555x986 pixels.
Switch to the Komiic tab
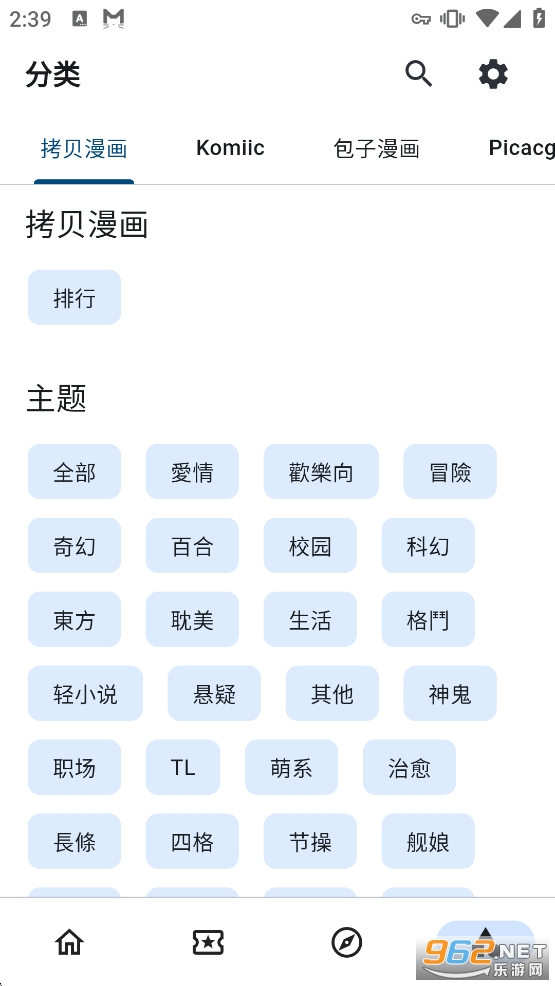coord(230,148)
